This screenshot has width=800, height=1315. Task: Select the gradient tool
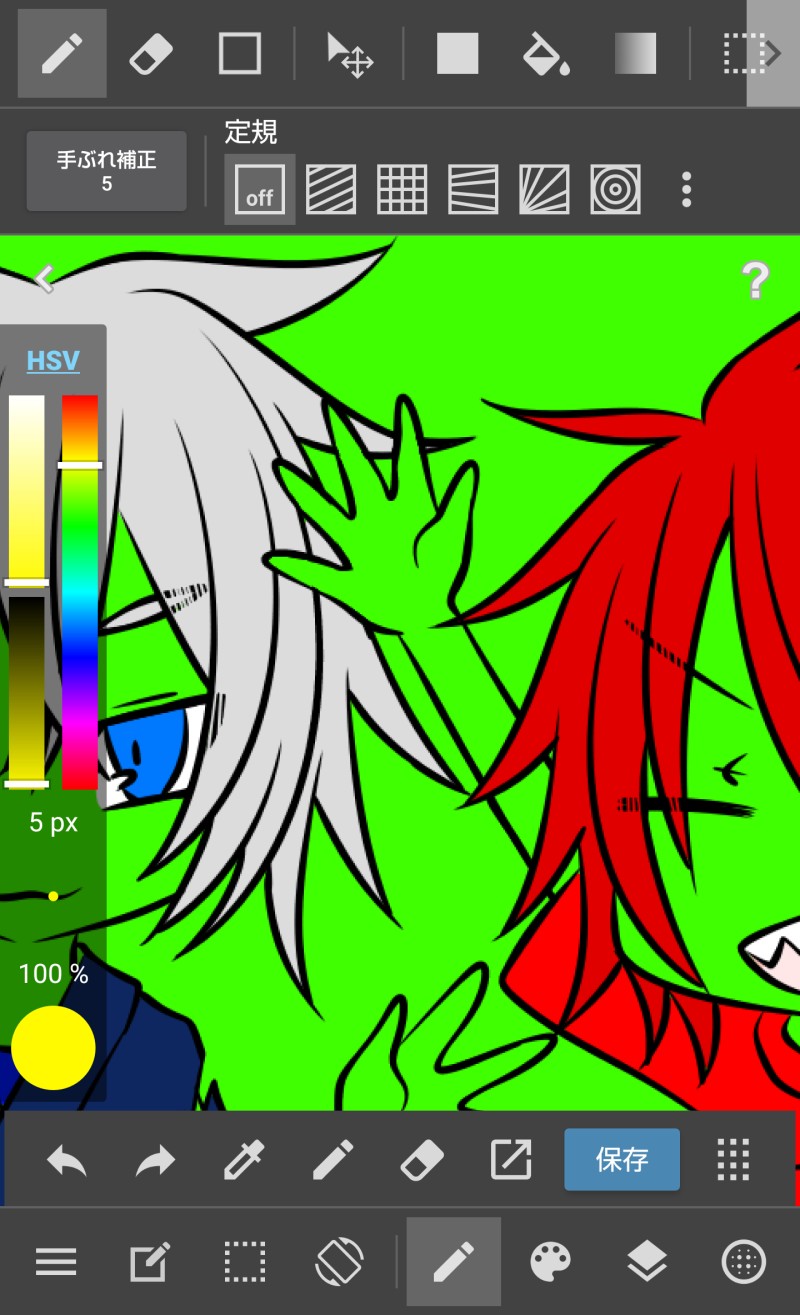pyautogui.click(x=635, y=54)
